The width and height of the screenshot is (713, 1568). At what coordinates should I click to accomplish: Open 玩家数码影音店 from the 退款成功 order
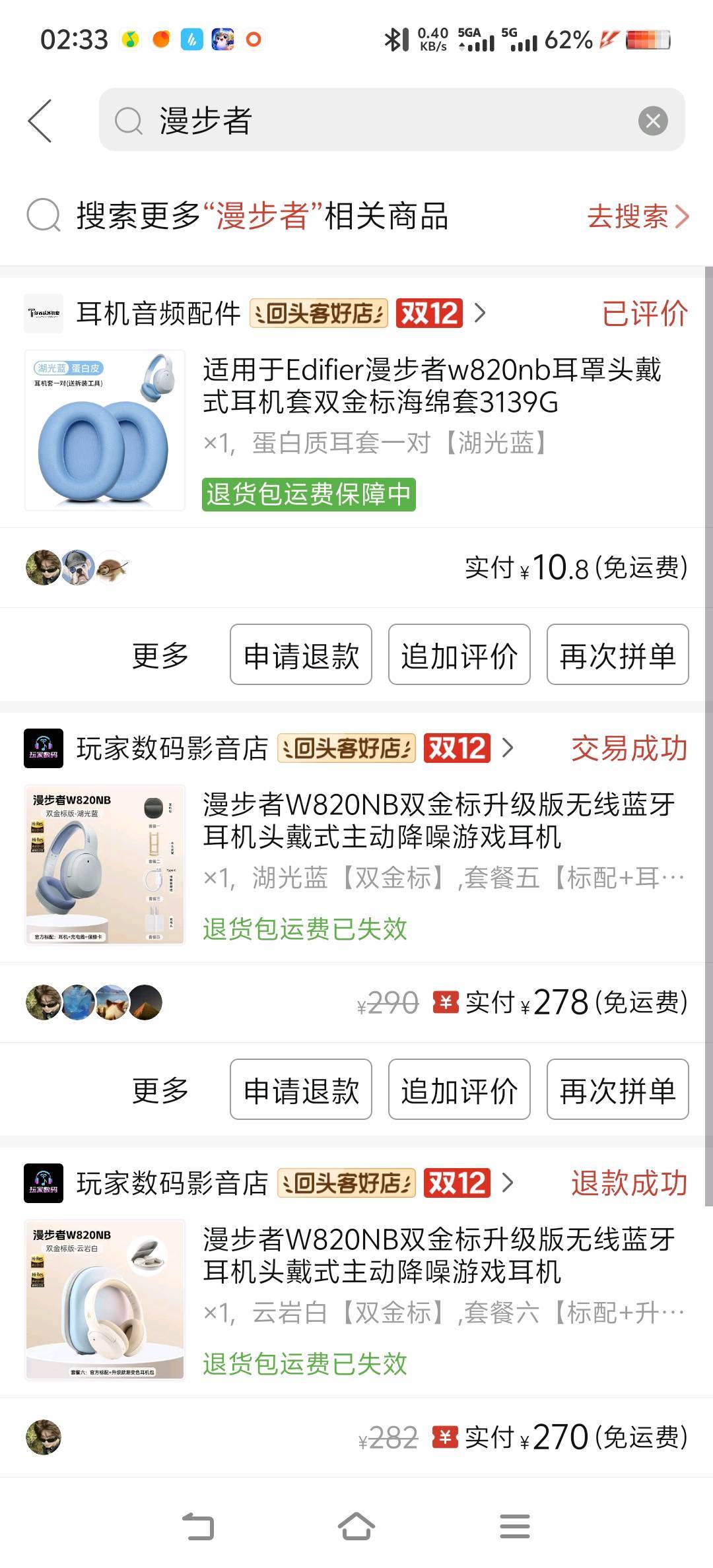(172, 1183)
